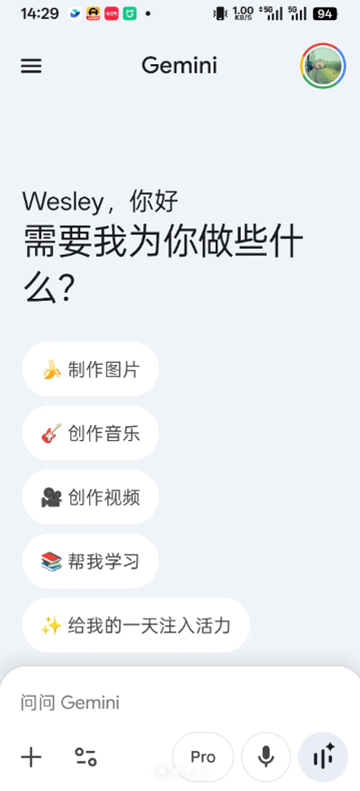Launch Gemini Live voice mode
360x791 pixels.
(x=323, y=757)
